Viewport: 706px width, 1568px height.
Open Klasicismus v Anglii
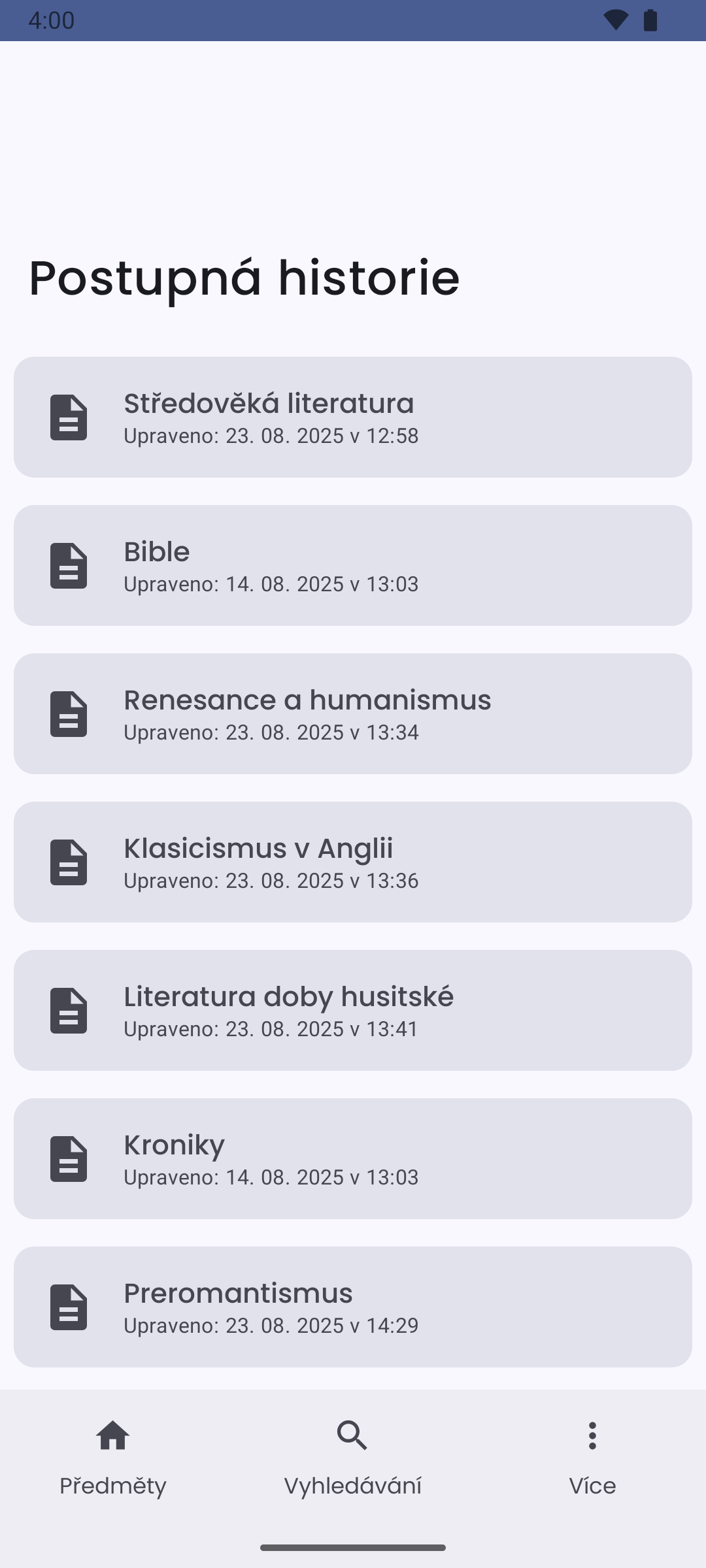coord(353,862)
